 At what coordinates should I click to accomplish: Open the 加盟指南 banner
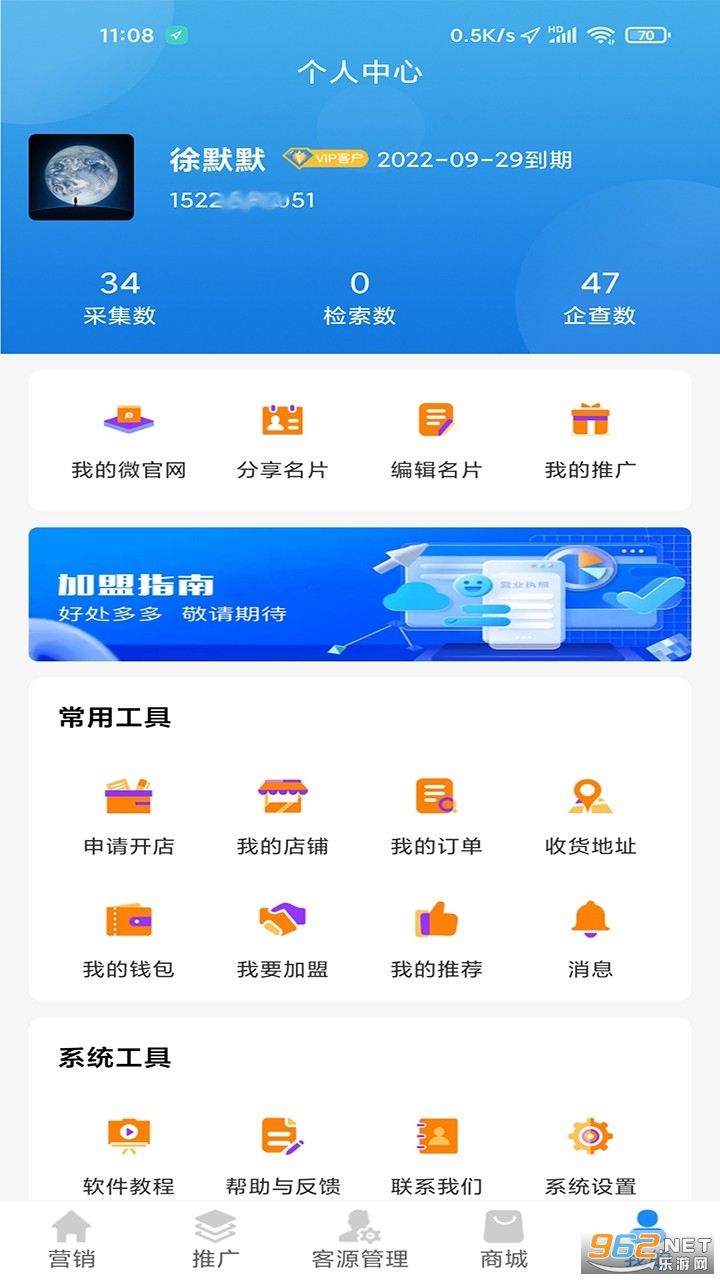click(360, 594)
